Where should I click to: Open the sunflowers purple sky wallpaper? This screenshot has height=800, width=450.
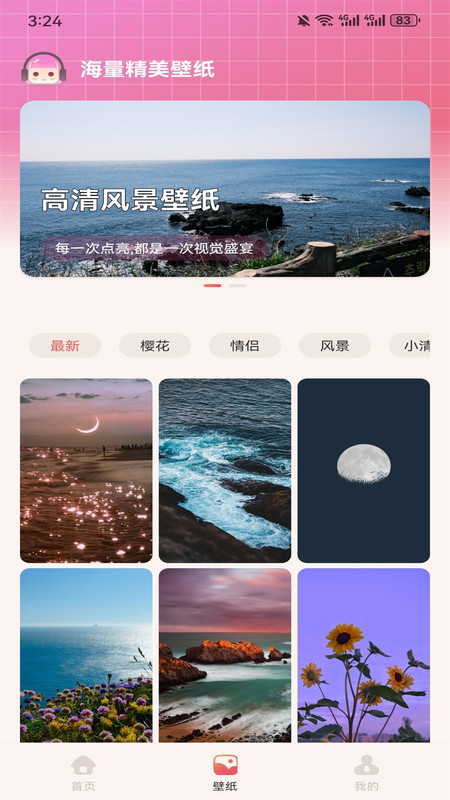click(x=364, y=655)
